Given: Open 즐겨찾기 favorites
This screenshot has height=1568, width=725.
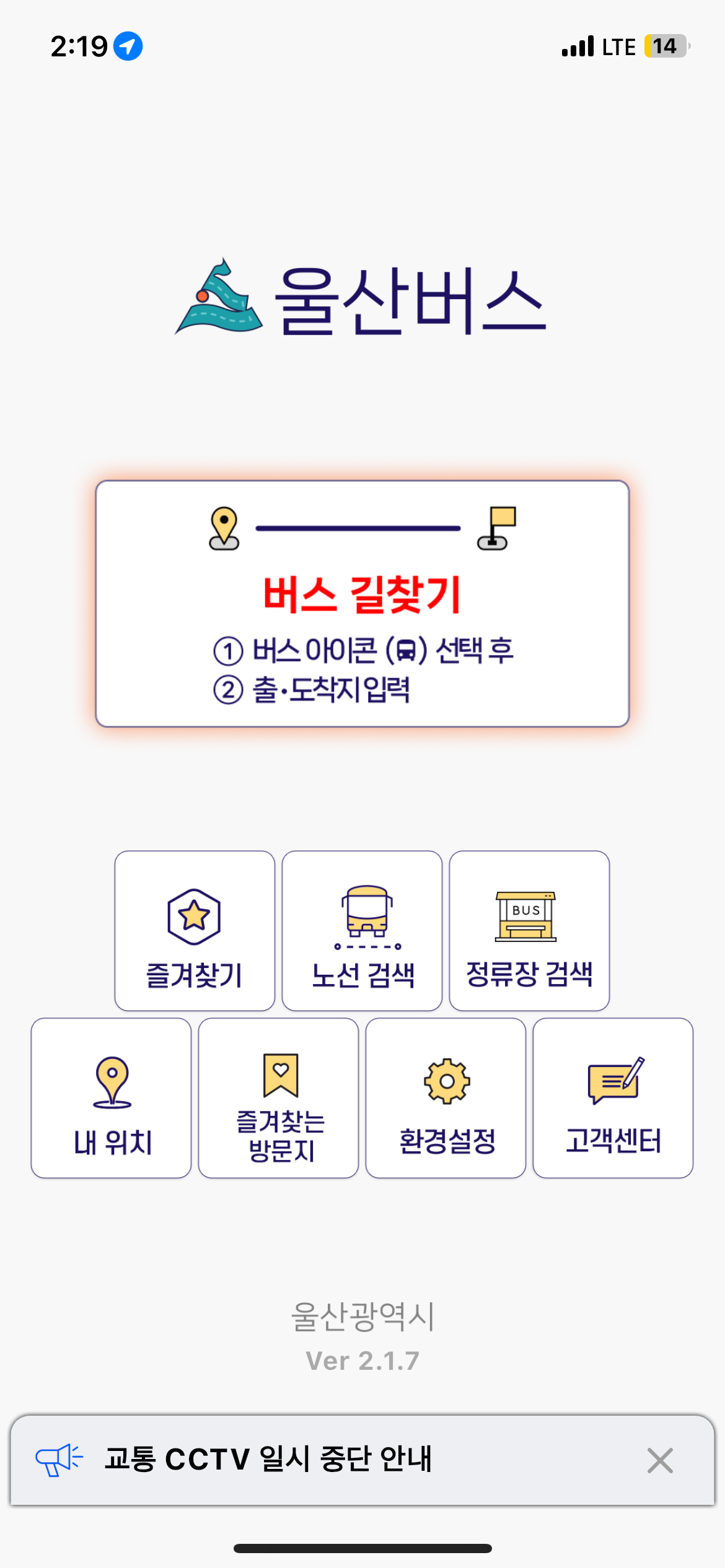Looking at the screenshot, I should pyautogui.click(x=195, y=930).
